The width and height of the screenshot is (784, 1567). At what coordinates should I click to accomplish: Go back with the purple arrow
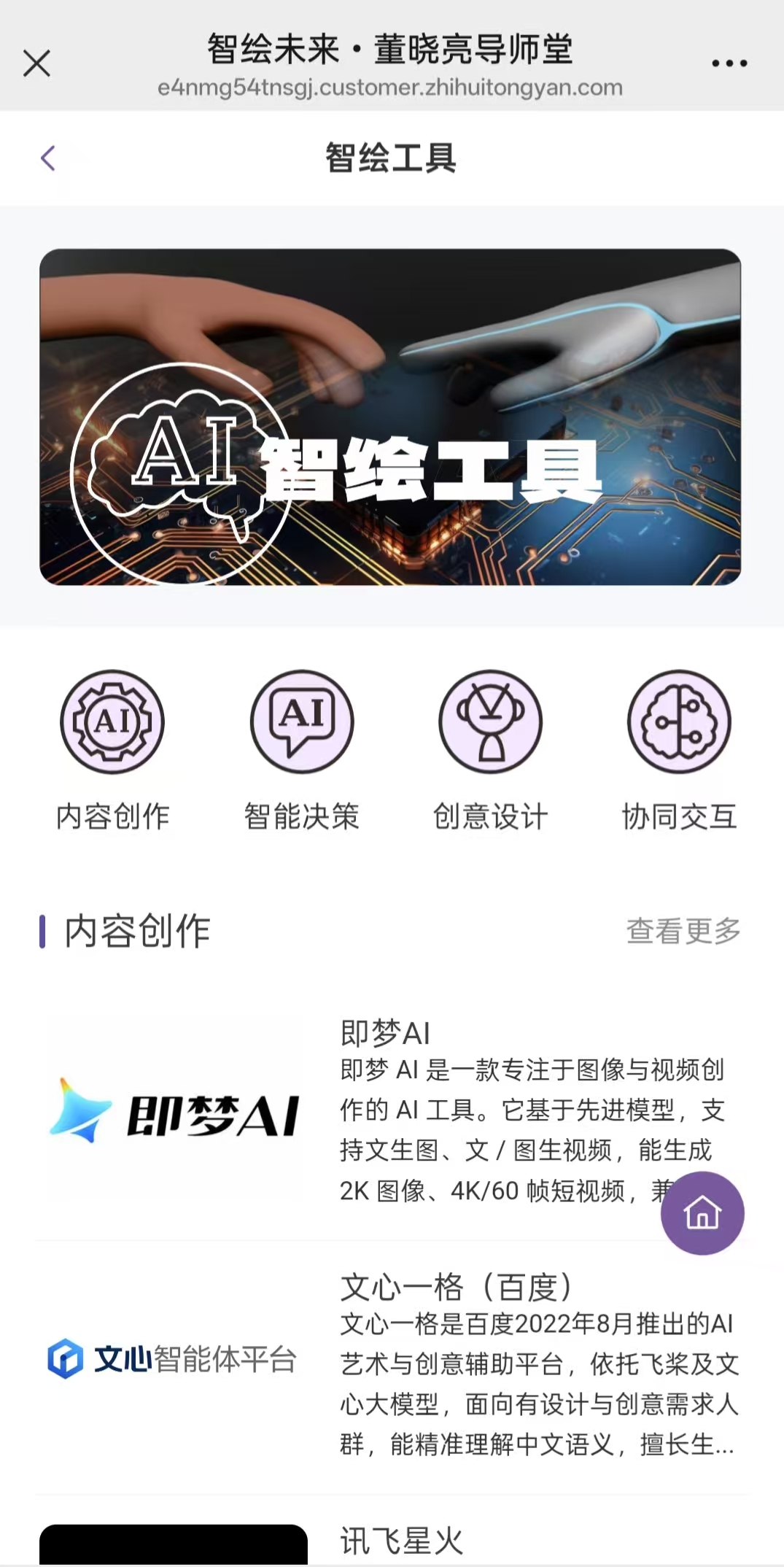(x=48, y=158)
